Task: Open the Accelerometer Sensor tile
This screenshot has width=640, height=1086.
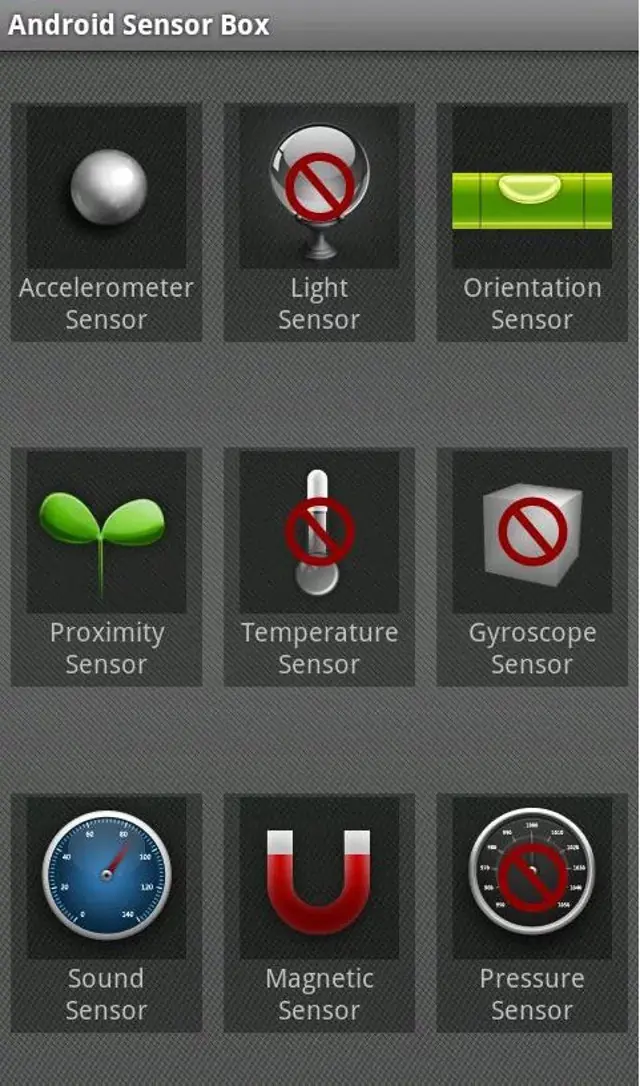Action: pyautogui.click(x=106, y=222)
